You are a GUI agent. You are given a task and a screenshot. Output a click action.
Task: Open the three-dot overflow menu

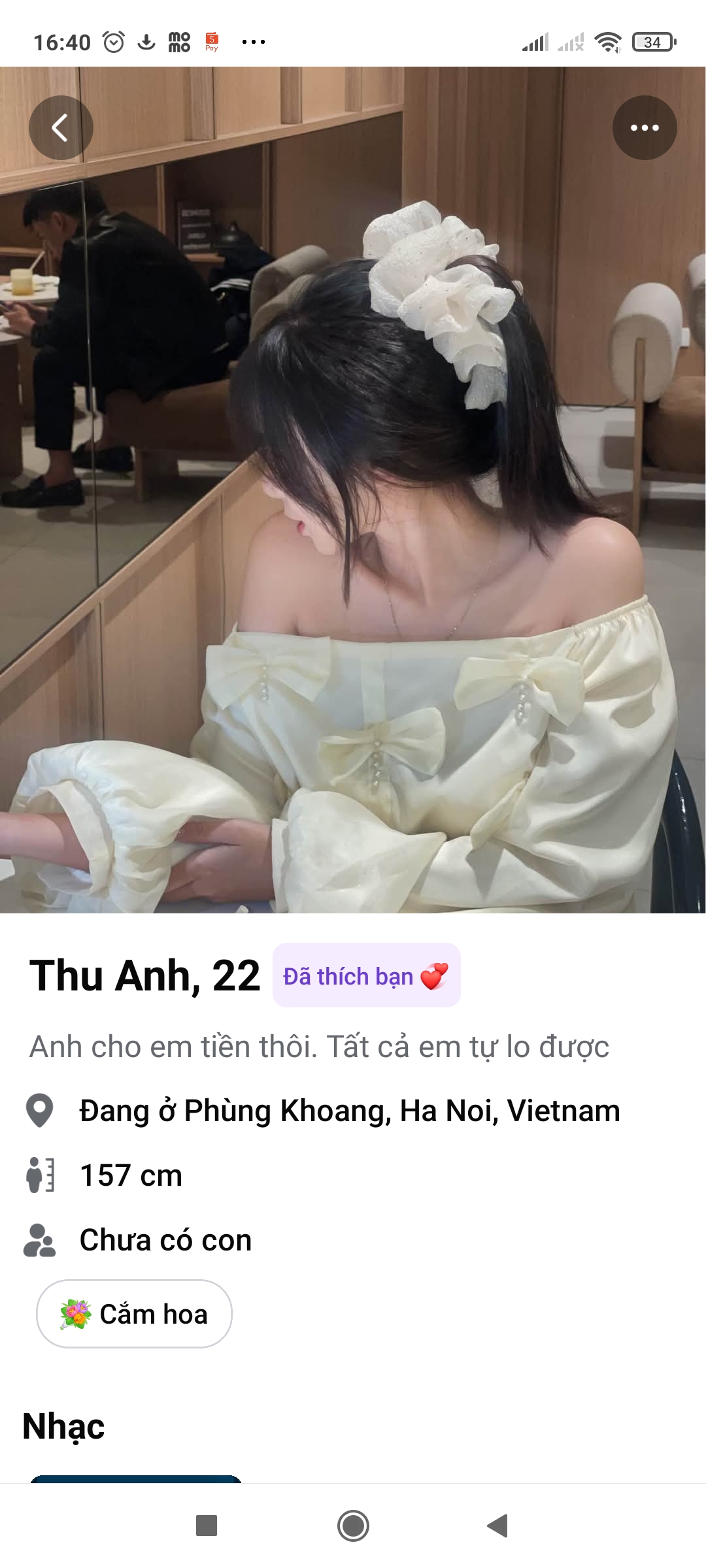[x=644, y=128]
